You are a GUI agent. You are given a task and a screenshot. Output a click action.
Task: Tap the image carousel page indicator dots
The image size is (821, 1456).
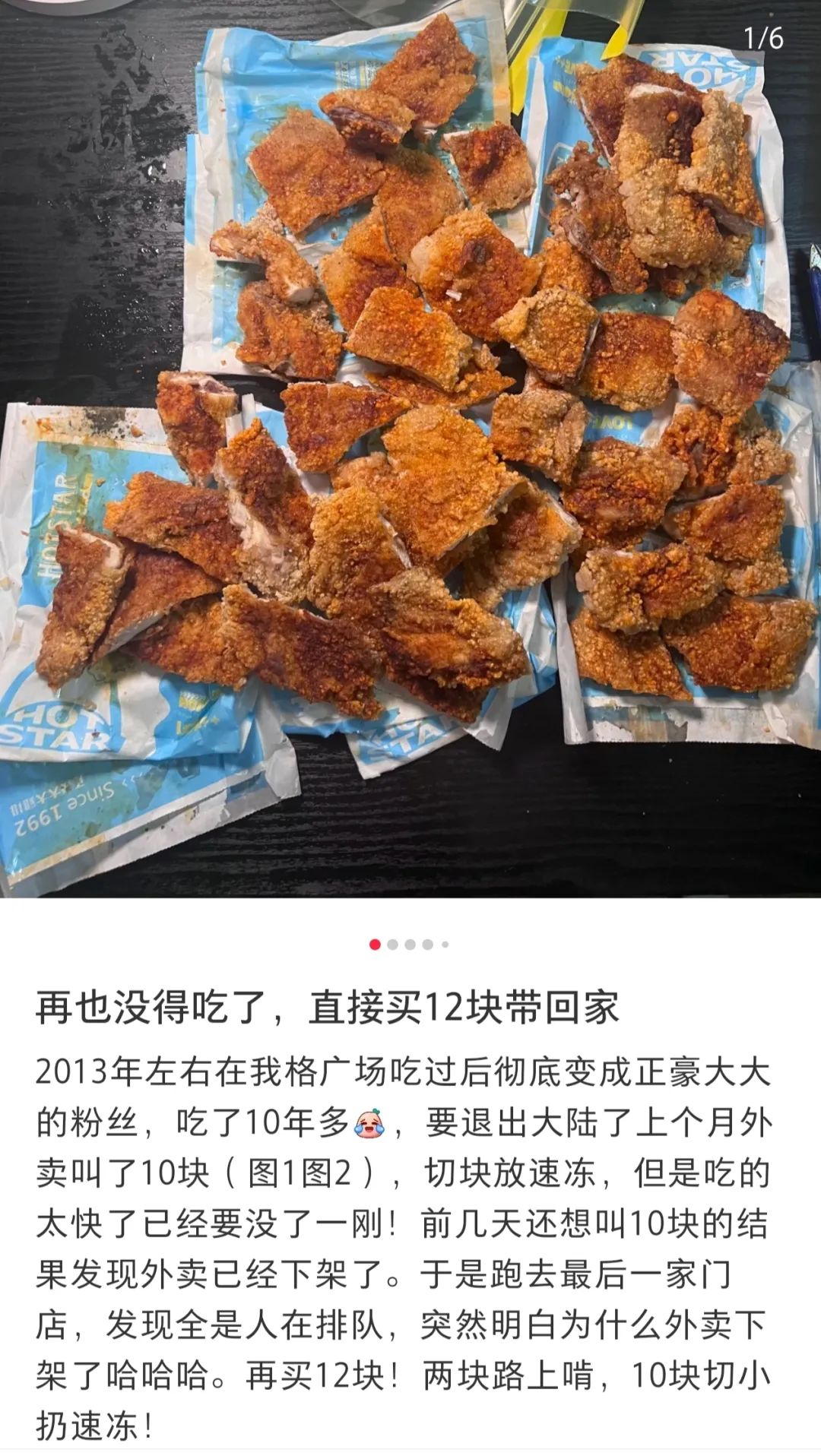pyautogui.click(x=410, y=945)
